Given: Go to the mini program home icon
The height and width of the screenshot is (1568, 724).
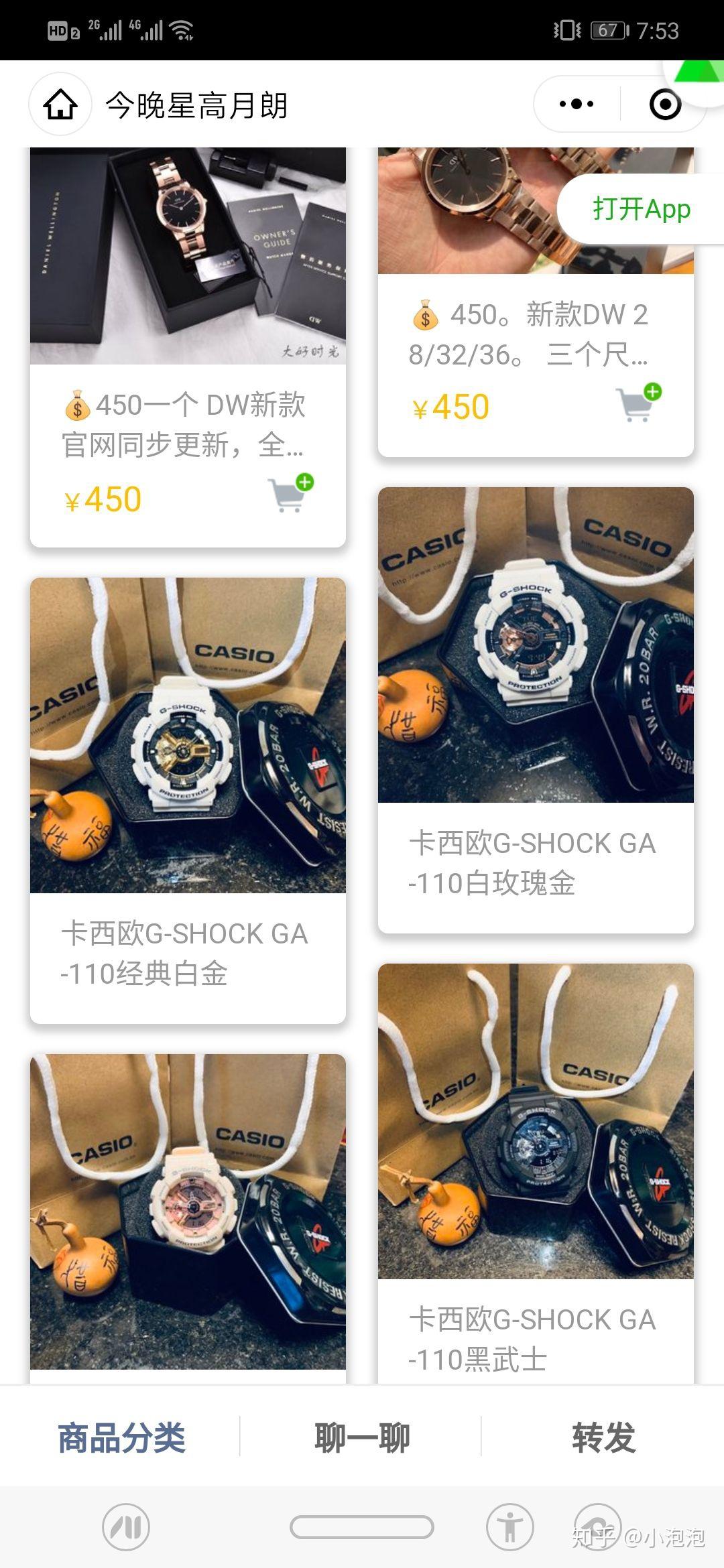Looking at the screenshot, I should click(x=60, y=105).
